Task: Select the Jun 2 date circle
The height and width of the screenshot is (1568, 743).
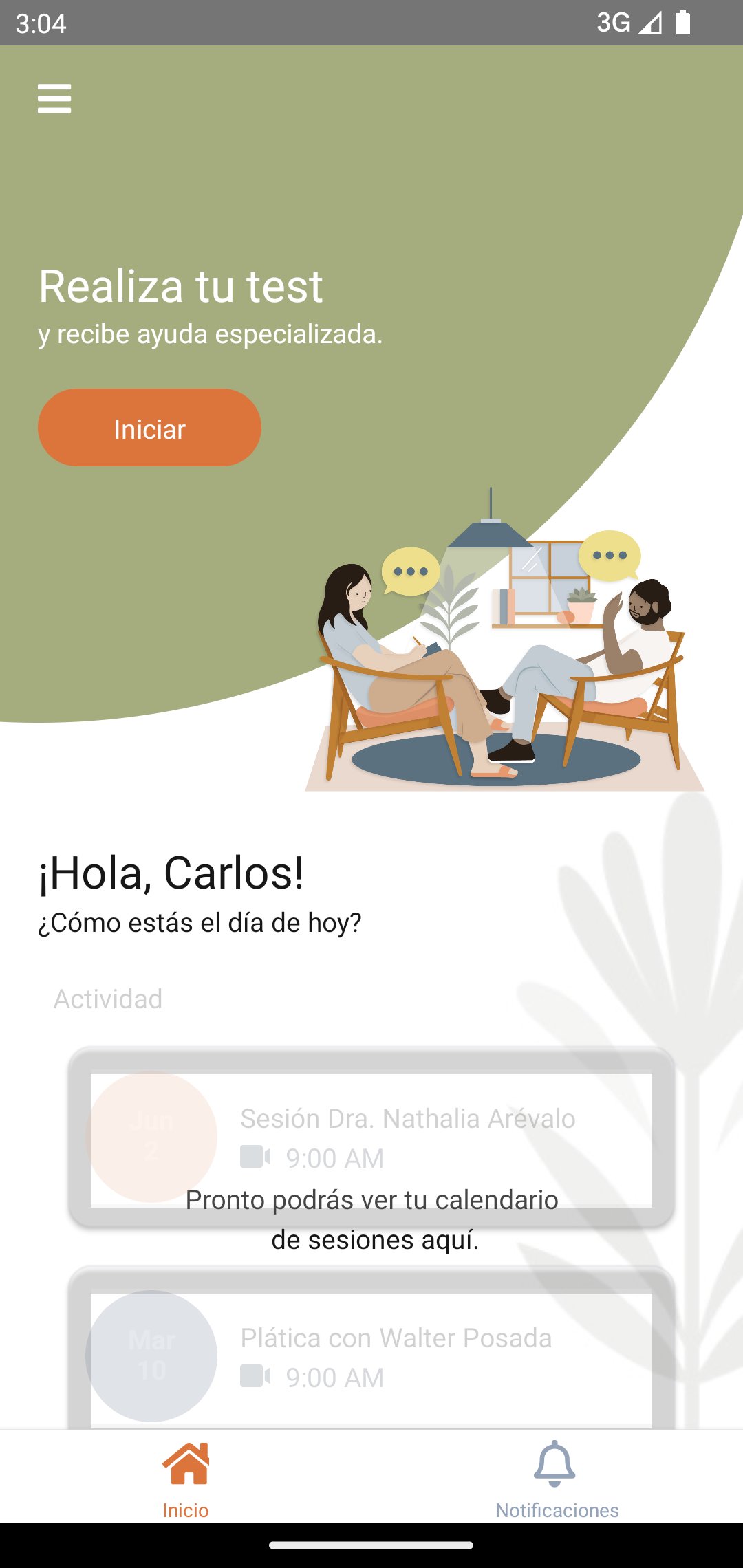Action: click(154, 1137)
